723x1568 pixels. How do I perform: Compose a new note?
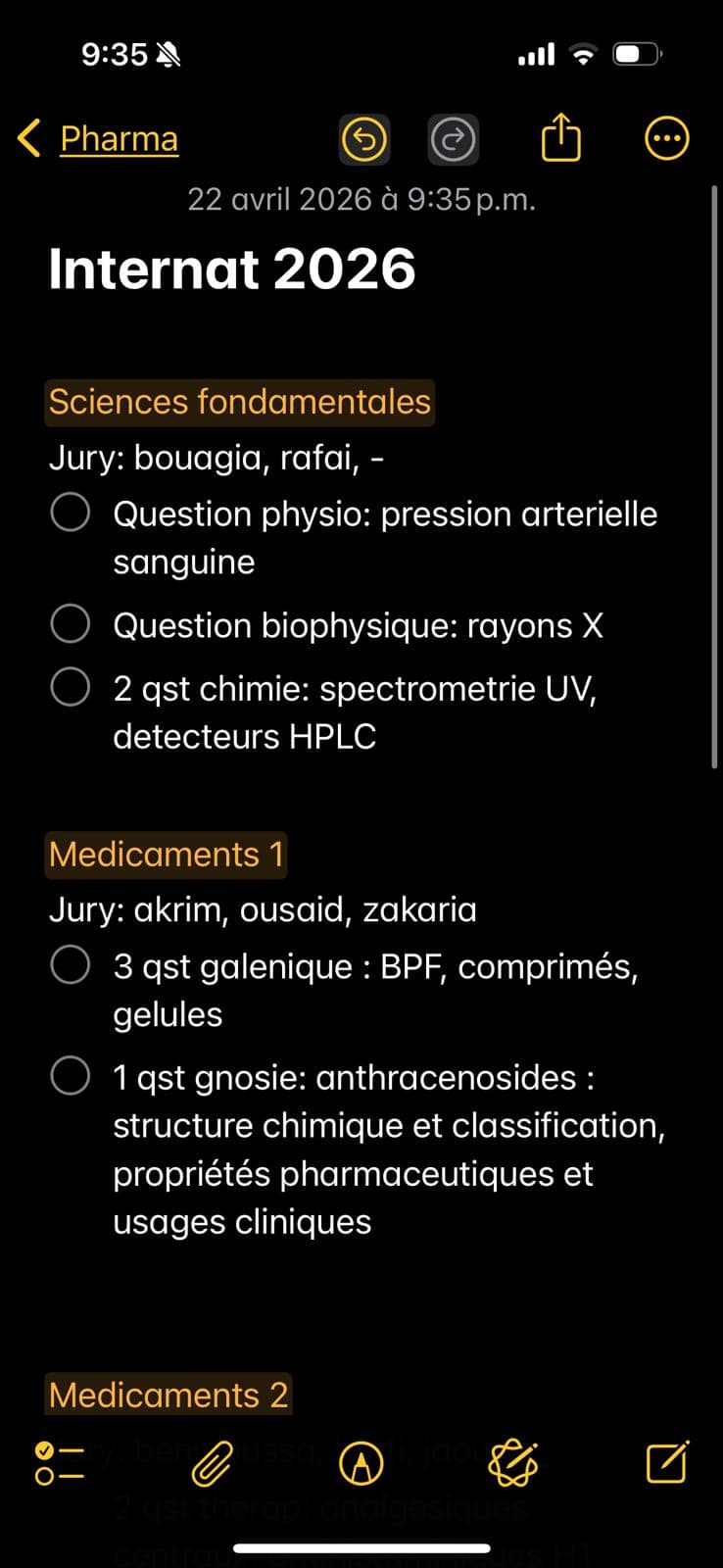coord(667,1461)
